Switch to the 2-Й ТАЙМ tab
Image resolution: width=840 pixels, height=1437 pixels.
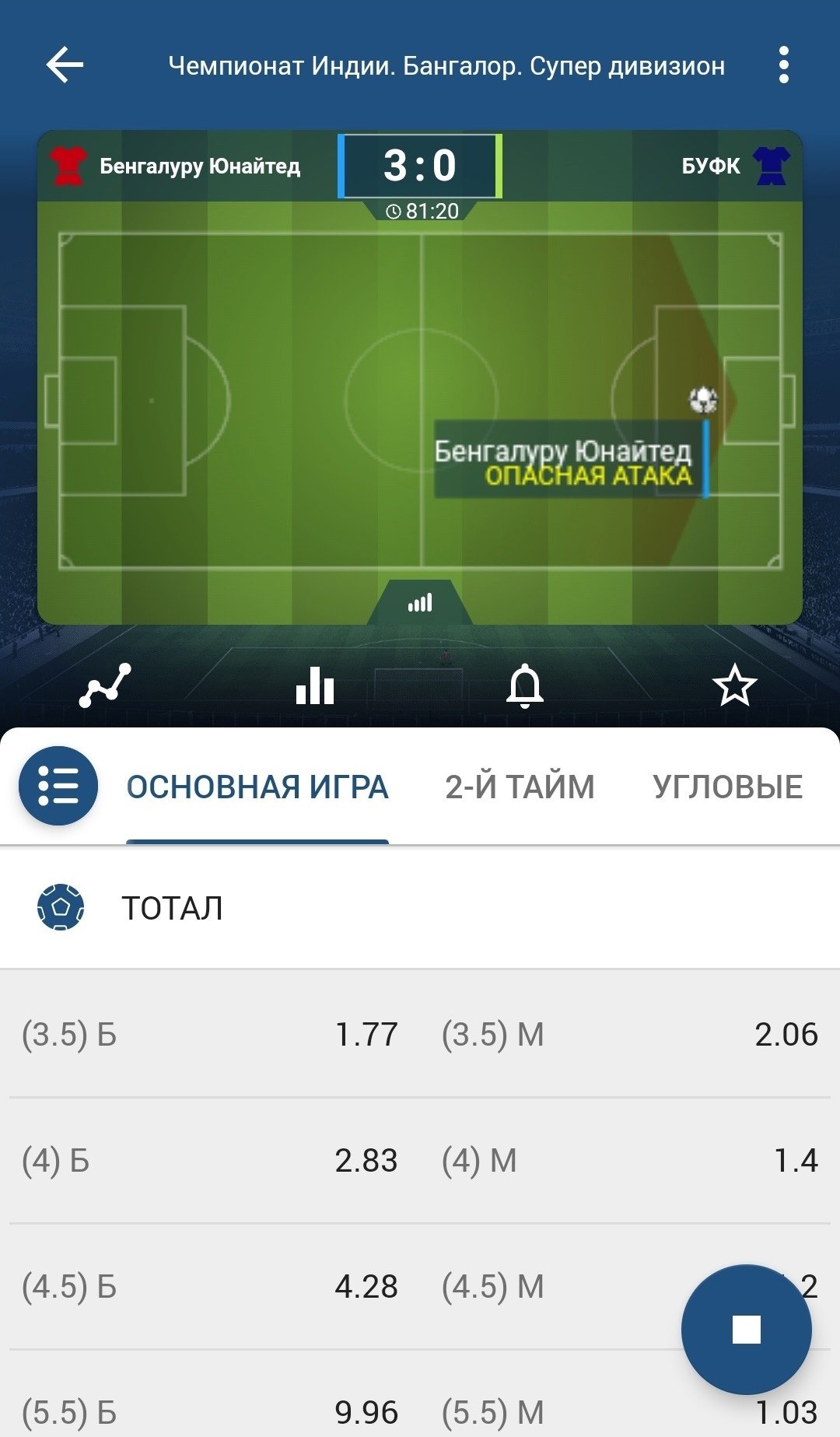[520, 787]
